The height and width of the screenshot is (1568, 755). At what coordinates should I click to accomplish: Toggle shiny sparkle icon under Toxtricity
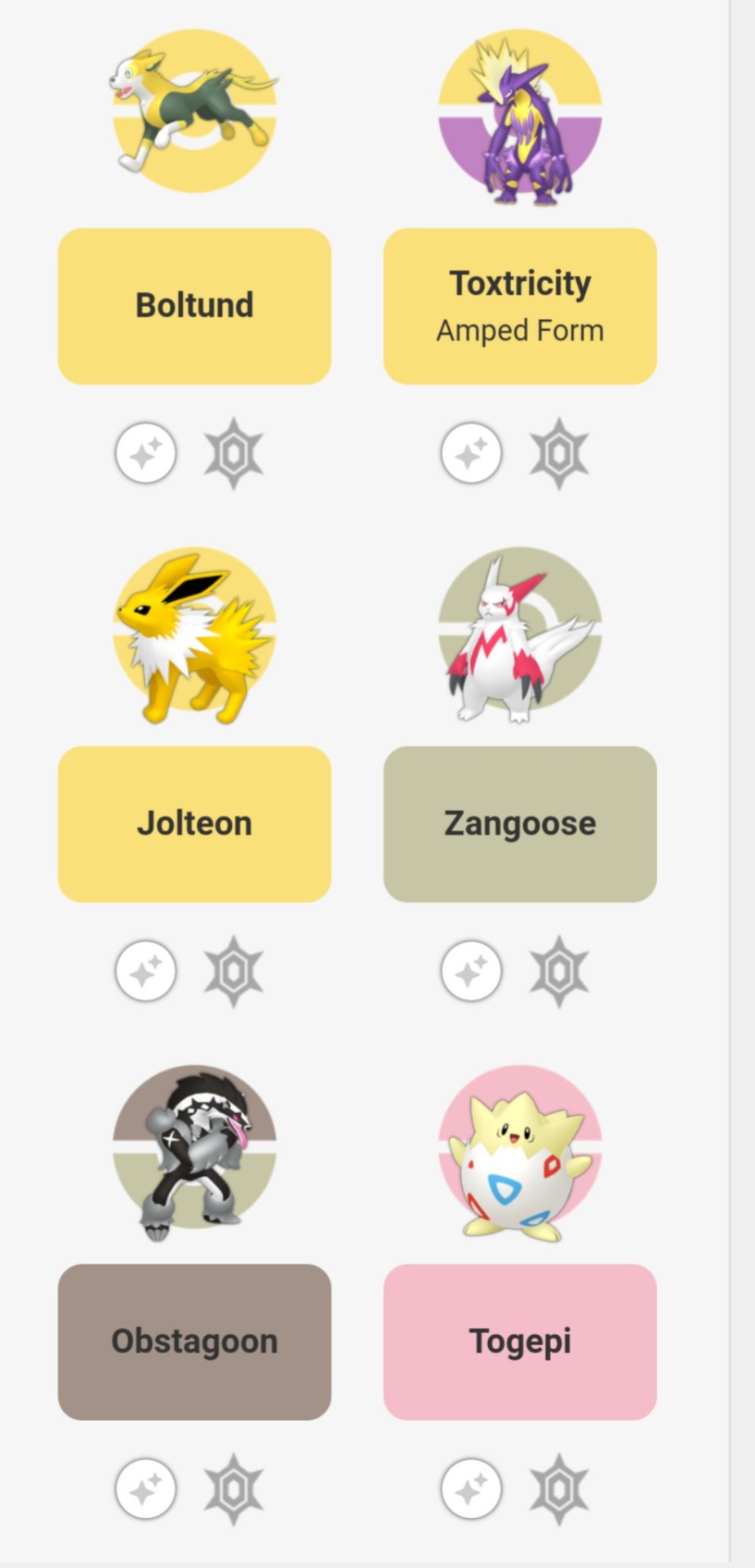click(472, 453)
